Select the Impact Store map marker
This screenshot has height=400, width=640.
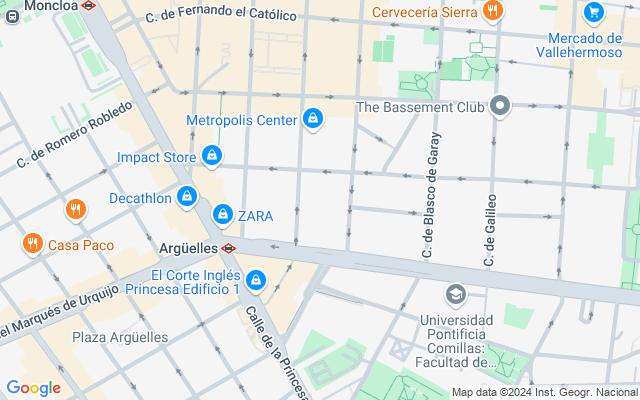212,156
